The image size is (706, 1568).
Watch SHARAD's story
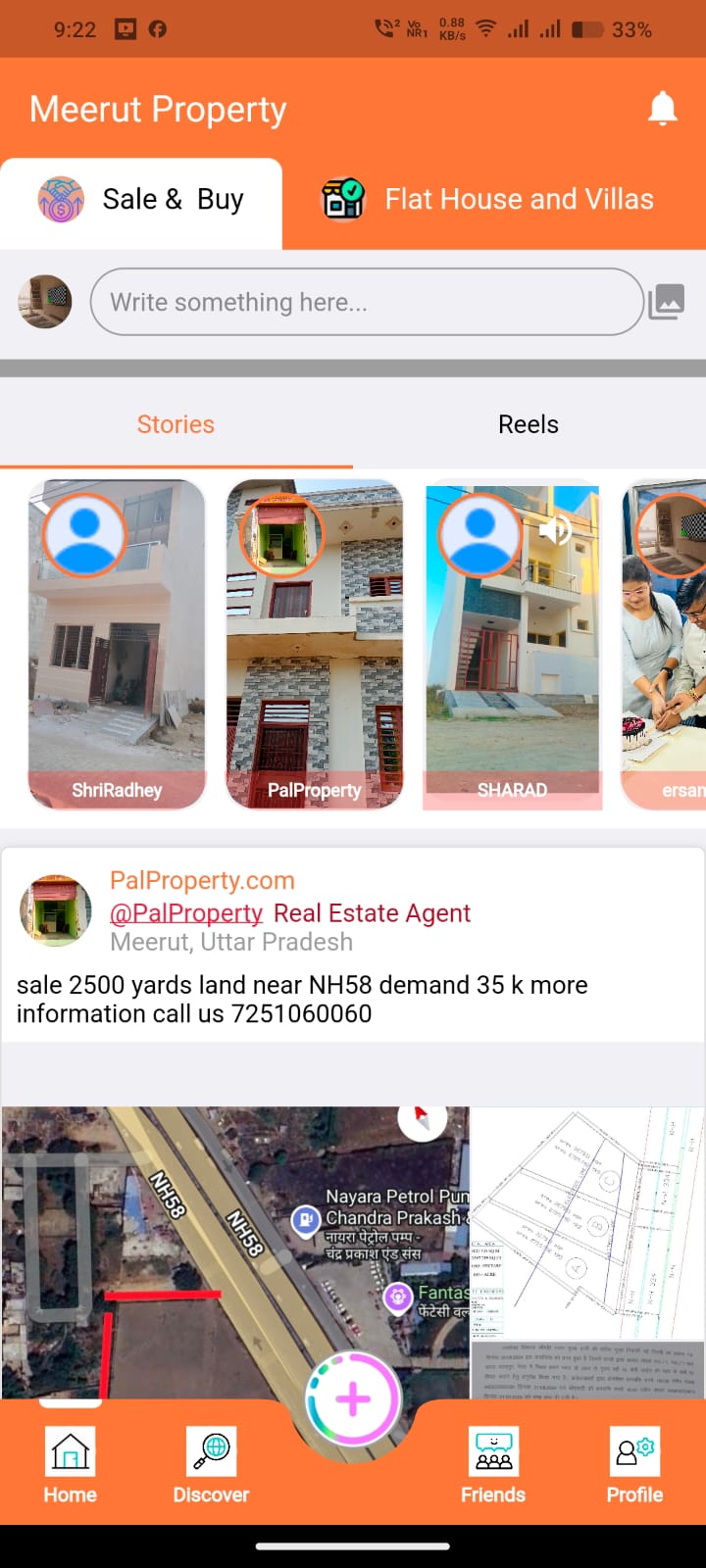click(512, 644)
